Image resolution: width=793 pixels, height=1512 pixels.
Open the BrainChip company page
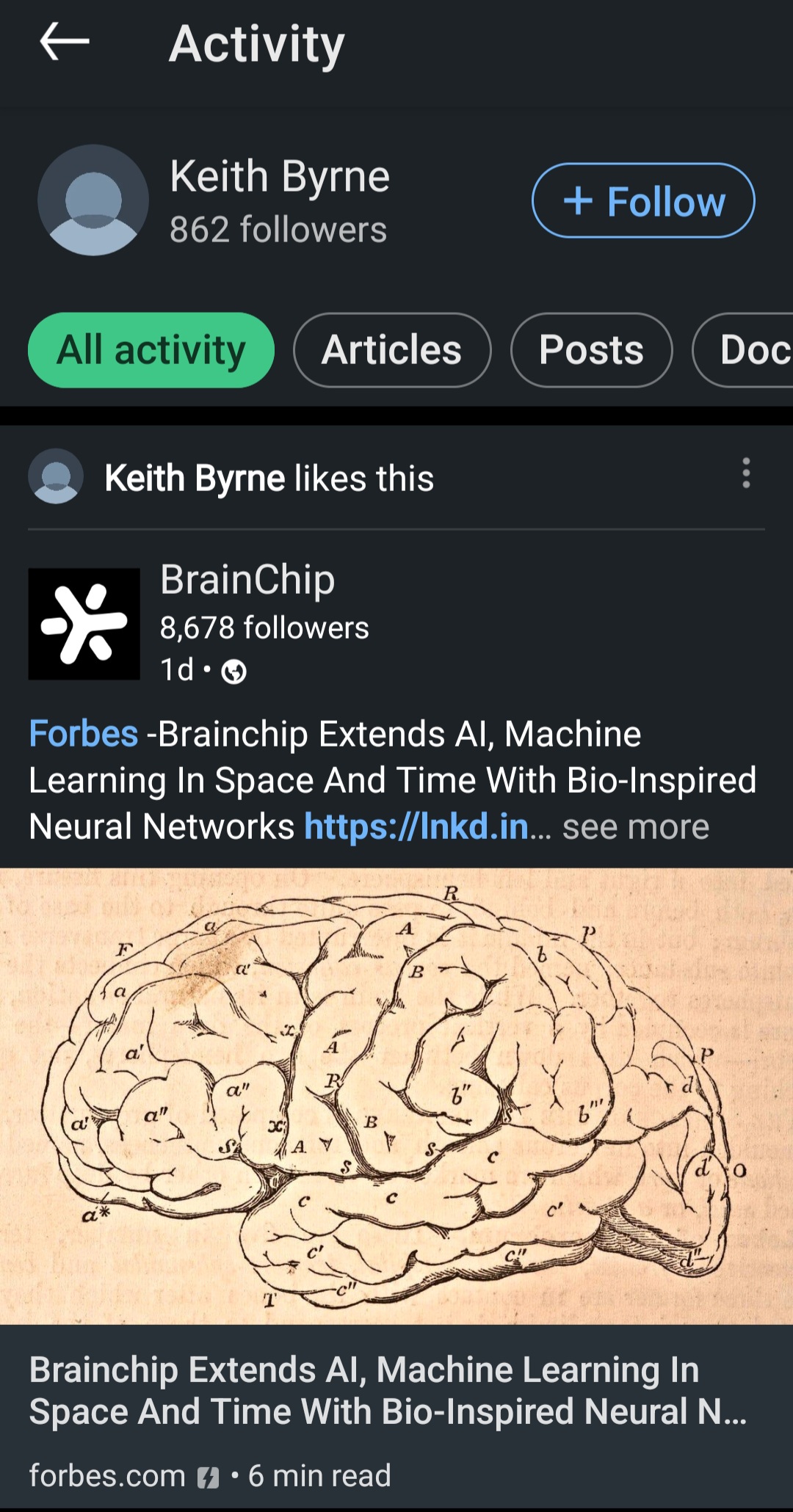pyautogui.click(x=247, y=580)
